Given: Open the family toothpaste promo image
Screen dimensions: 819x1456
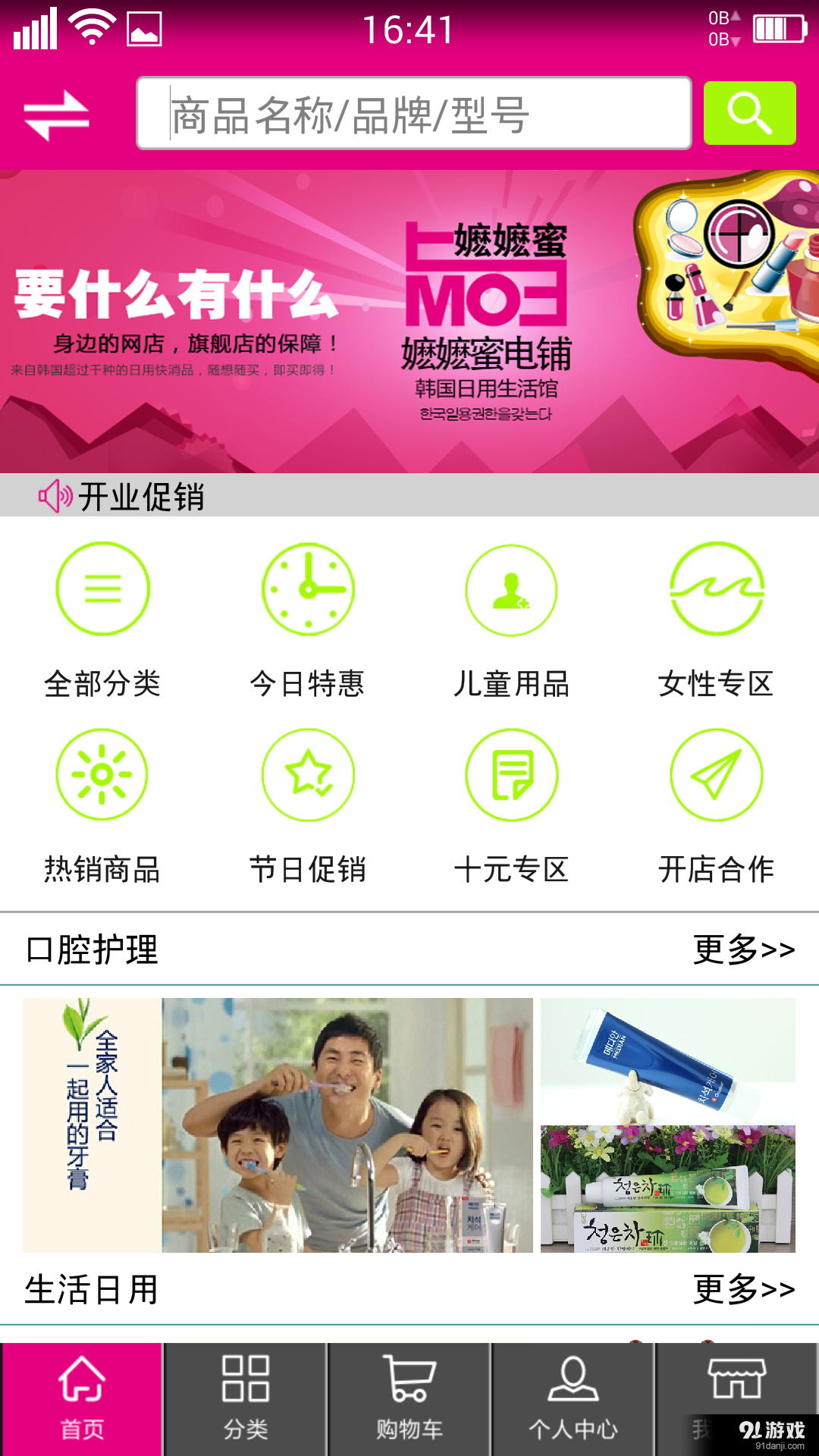Looking at the screenshot, I should 278,1125.
